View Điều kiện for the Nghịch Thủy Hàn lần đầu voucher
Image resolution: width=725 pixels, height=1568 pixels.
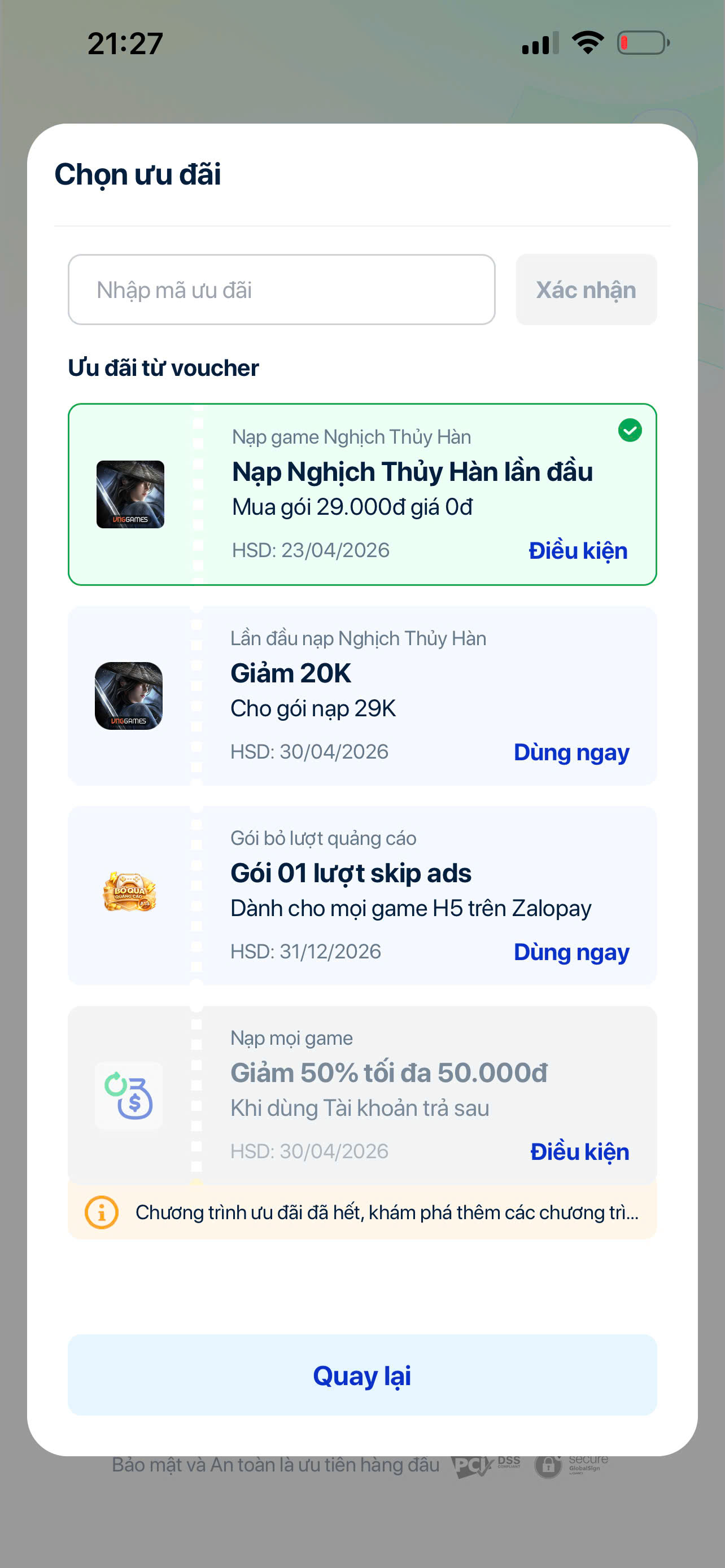coord(577,551)
